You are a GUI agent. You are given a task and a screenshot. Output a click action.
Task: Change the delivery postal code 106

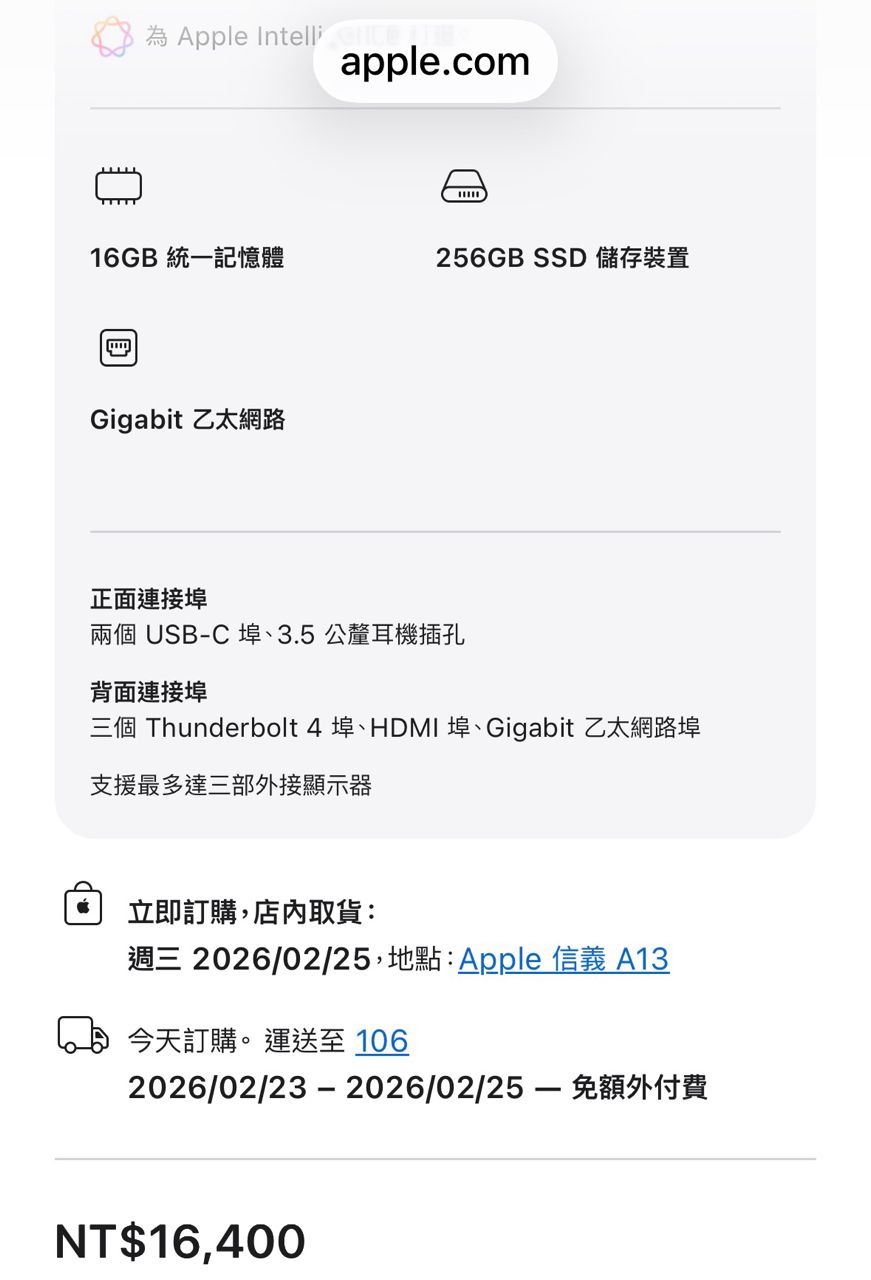pos(382,1042)
